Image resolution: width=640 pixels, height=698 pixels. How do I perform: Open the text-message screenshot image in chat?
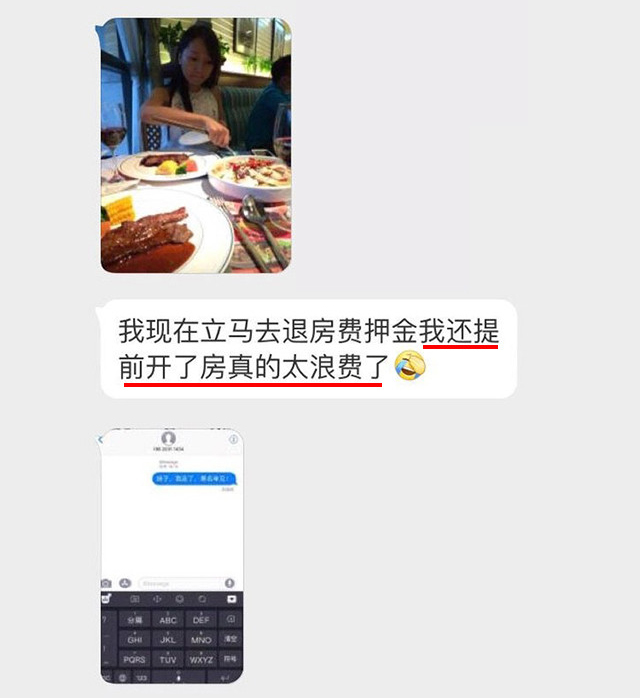[171, 556]
